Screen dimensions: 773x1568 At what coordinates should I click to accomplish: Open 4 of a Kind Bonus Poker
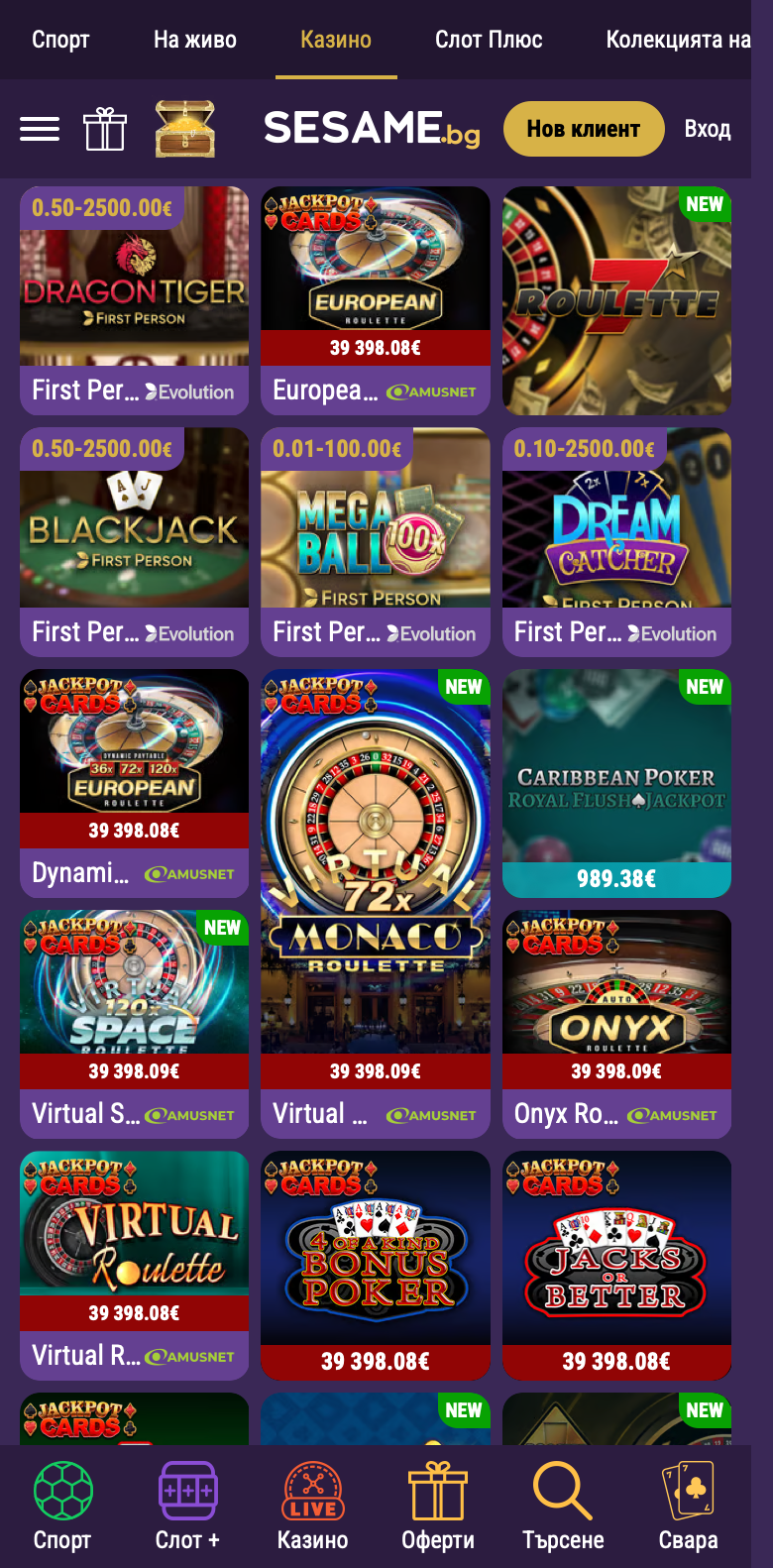point(376,1266)
